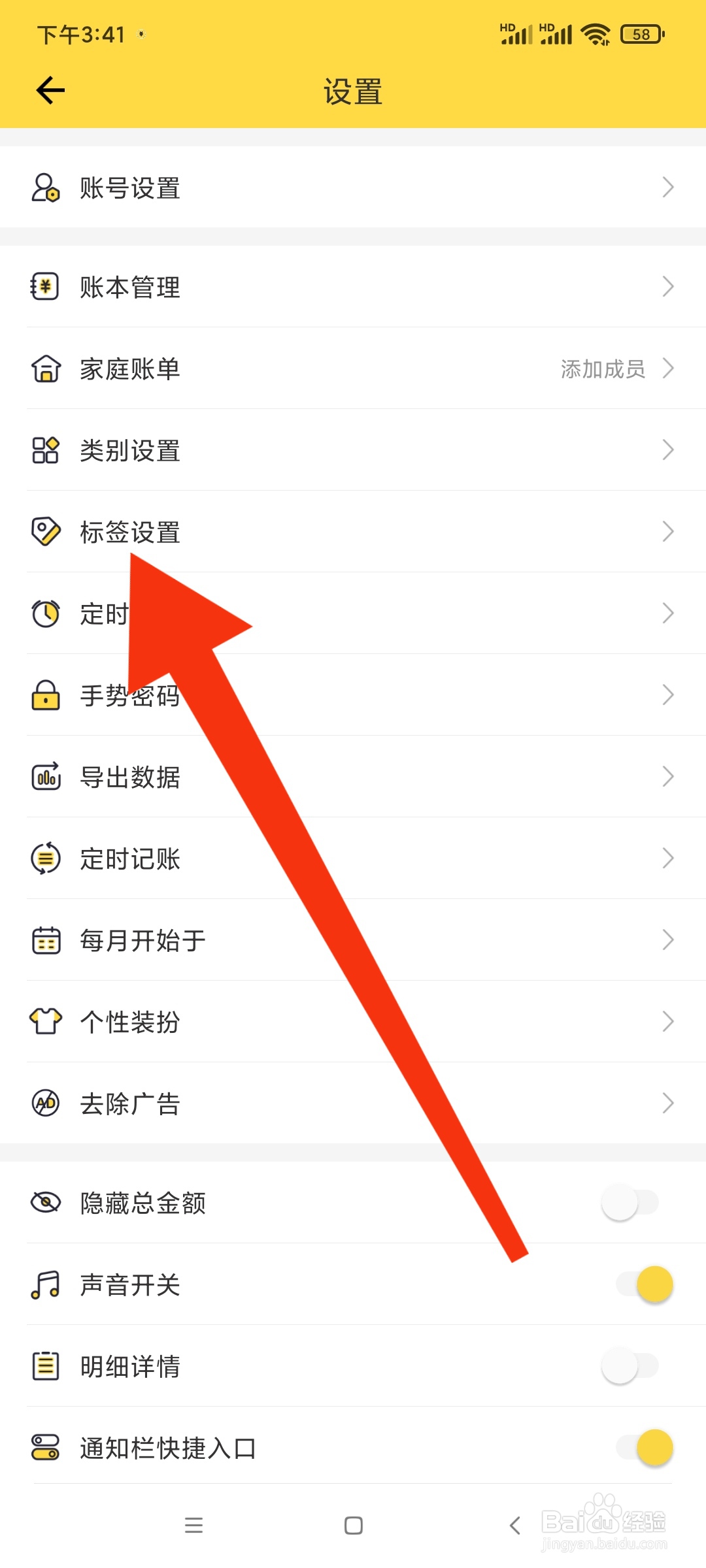Expand 导出数据 with the right chevron
The image size is (706, 1568).
(x=667, y=777)
